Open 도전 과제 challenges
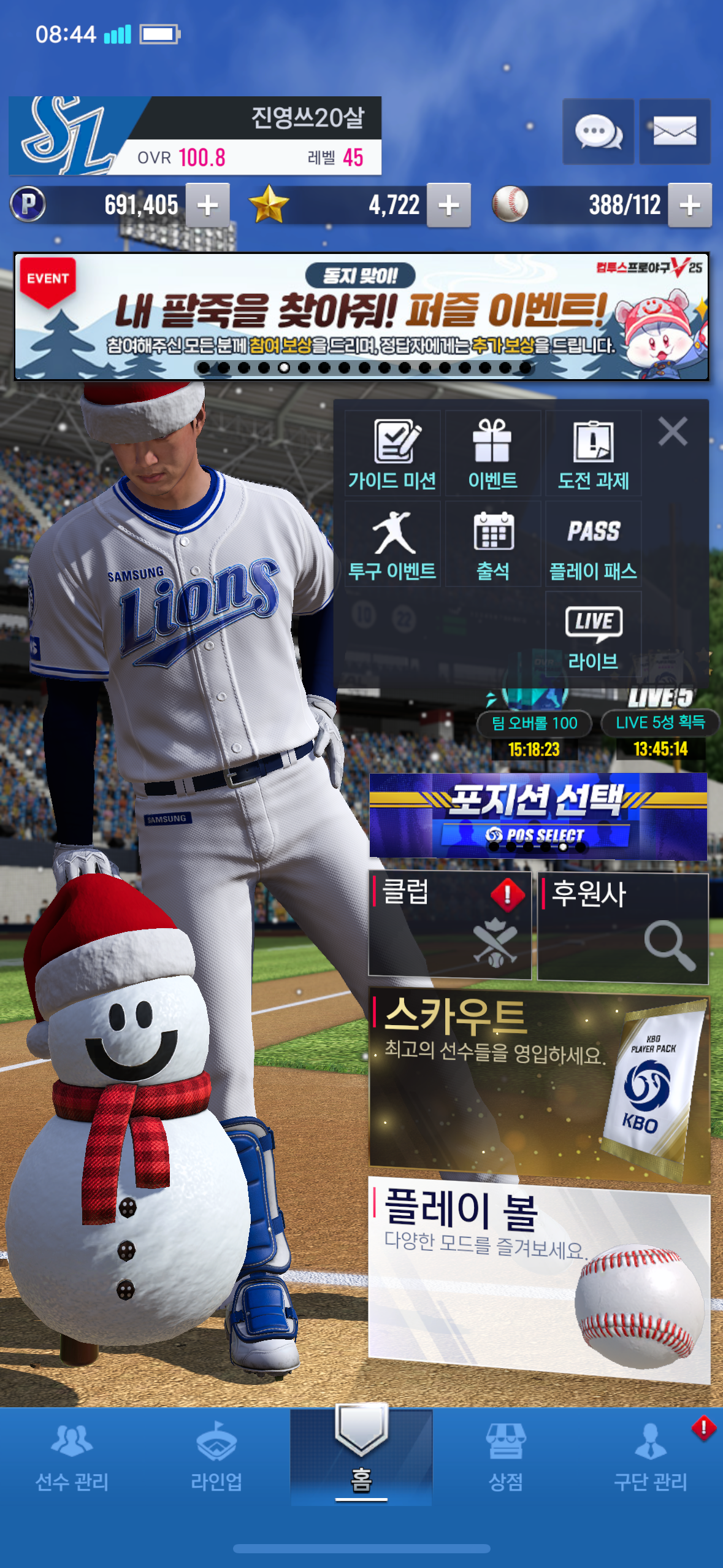Screen dimensions: 723x1568 593,454
